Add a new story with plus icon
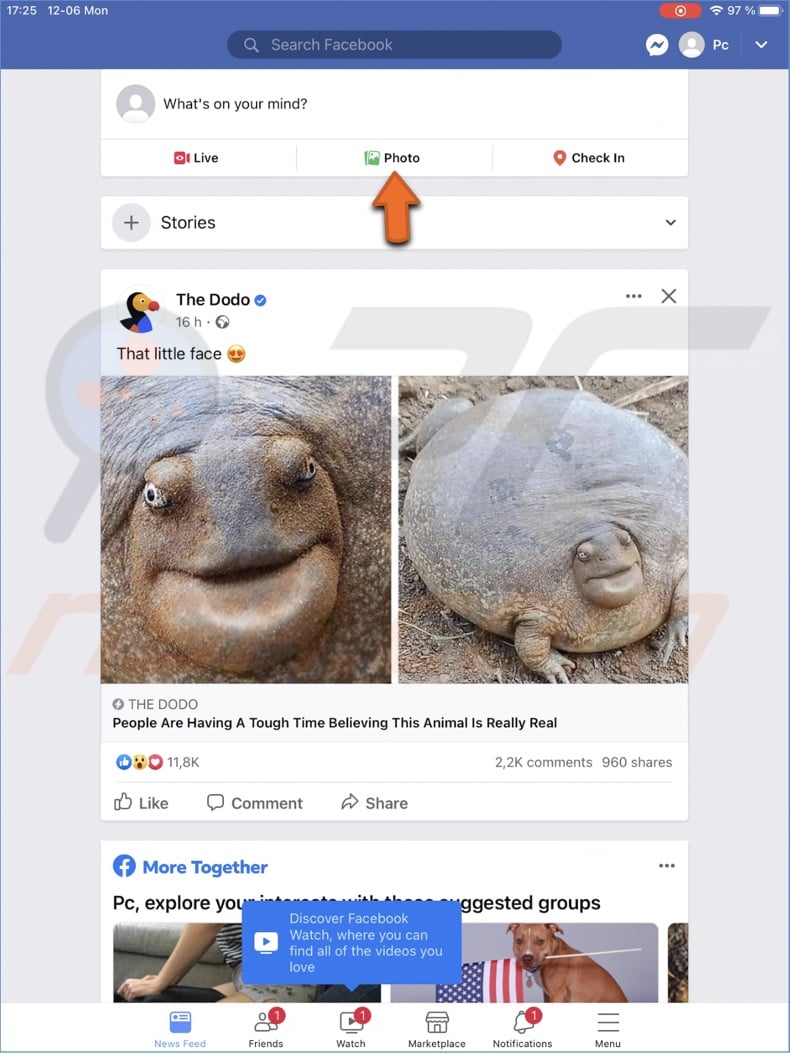The width and height of the screenshot is (790, 1054). point(131,222)
